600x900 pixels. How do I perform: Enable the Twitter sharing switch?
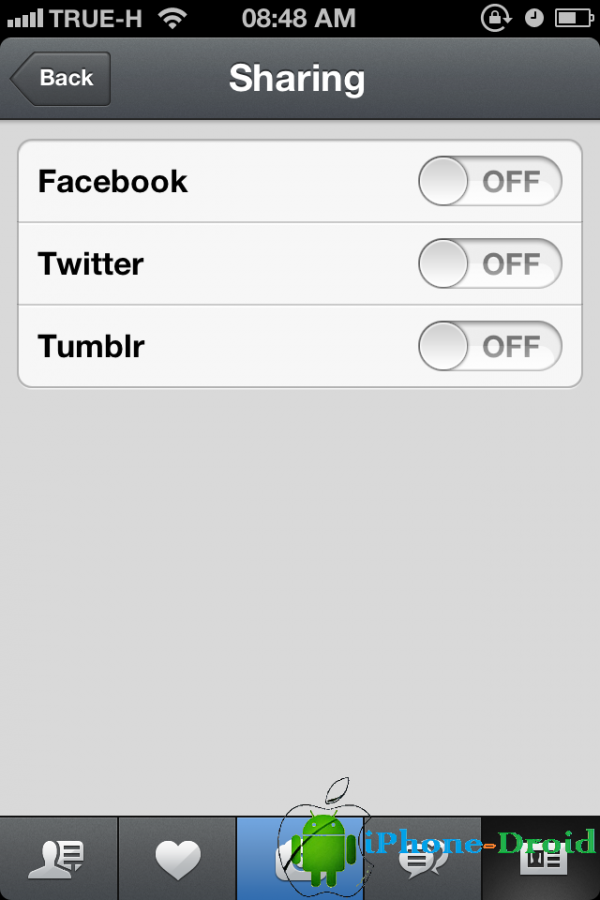click(489, 264)
